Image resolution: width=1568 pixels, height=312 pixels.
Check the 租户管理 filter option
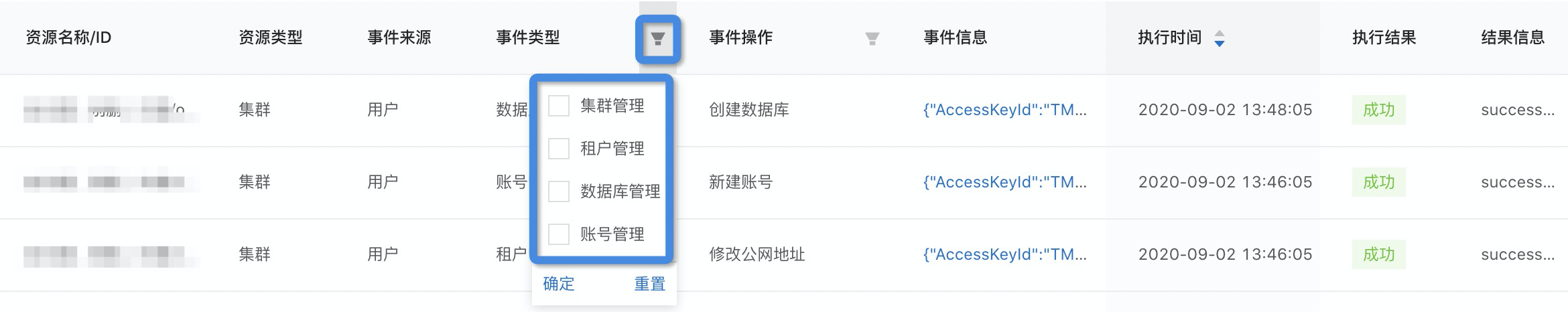[x=559, y=149]
